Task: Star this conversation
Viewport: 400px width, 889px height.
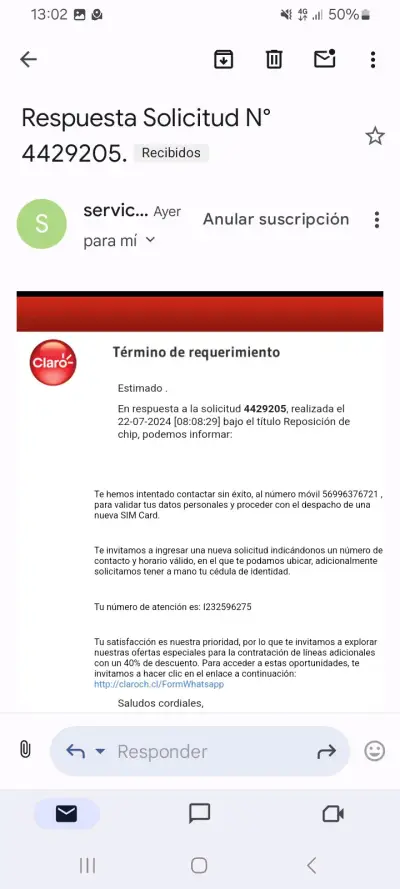Action: click(x=375, y=136)
